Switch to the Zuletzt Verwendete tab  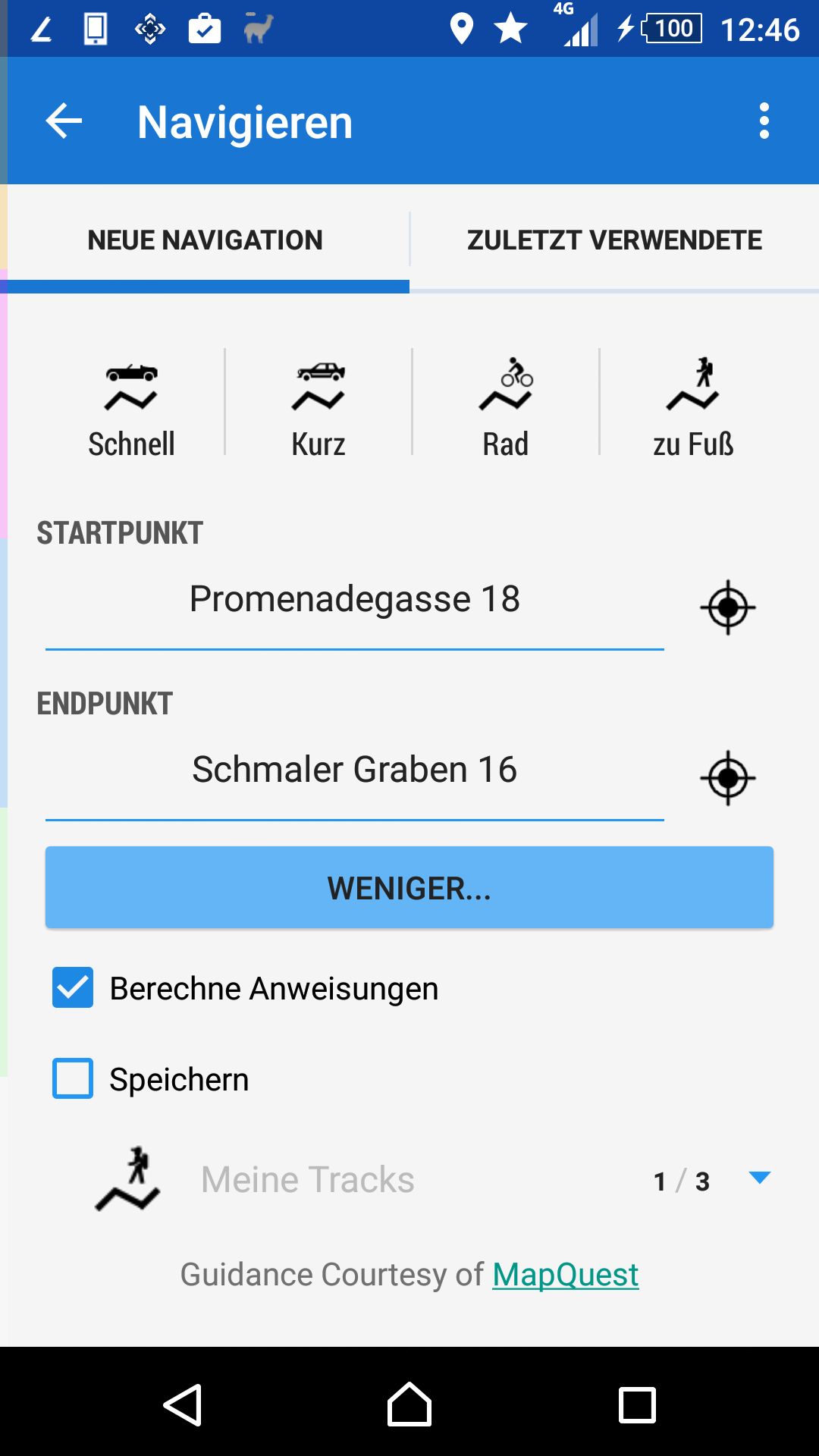click(614, 240)
